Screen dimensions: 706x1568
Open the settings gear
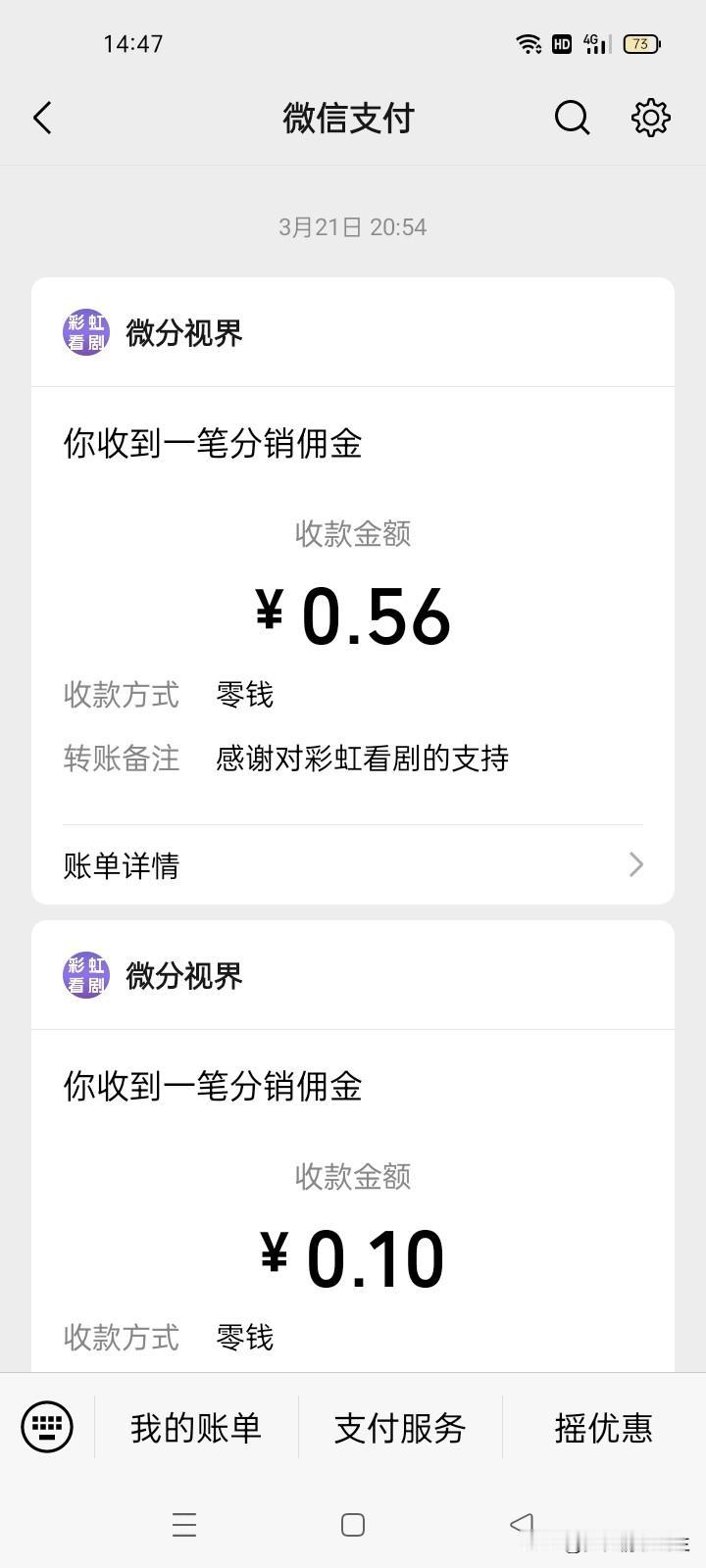point(651,118)
